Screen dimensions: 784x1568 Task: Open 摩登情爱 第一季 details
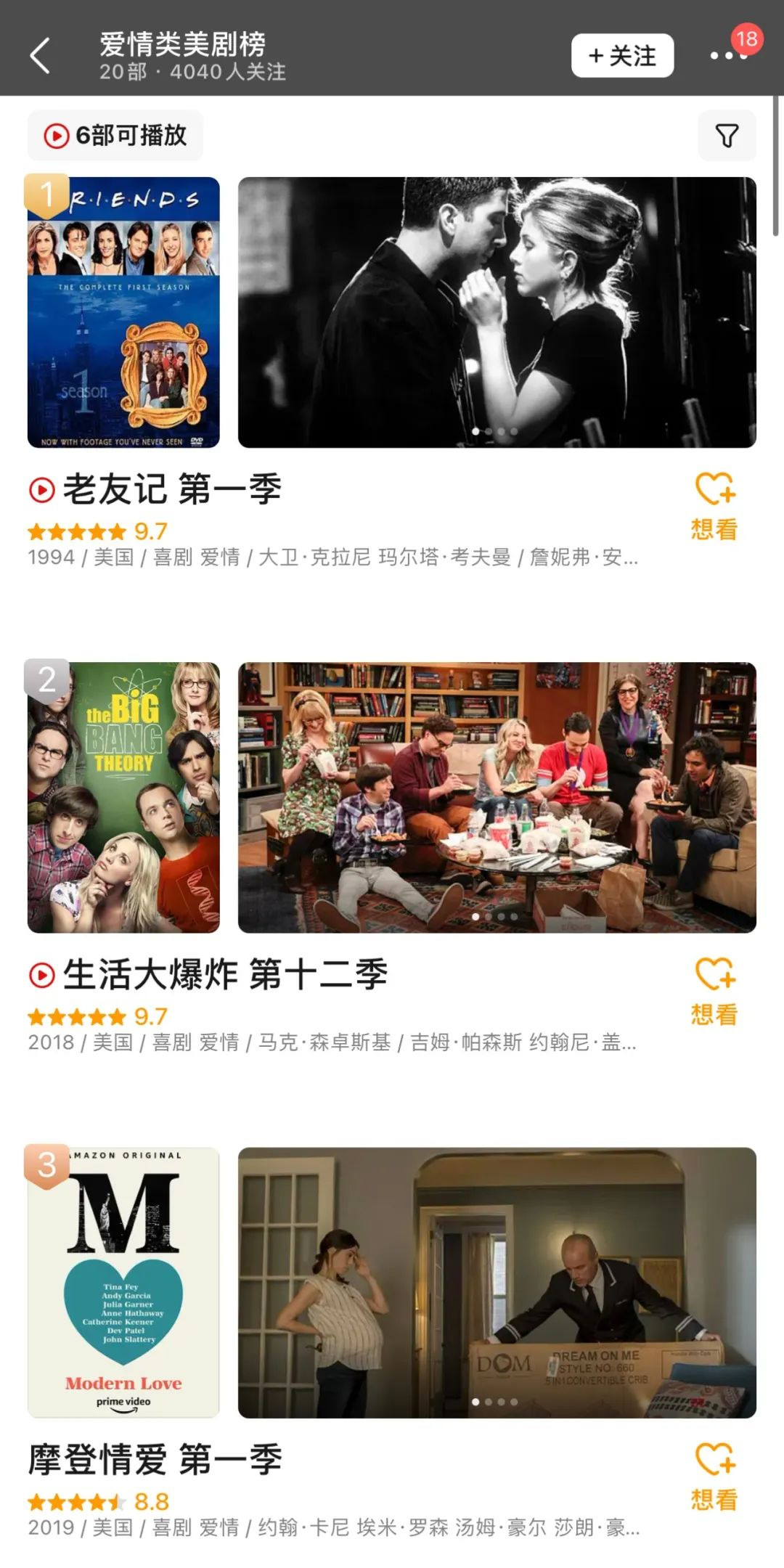155,1459
